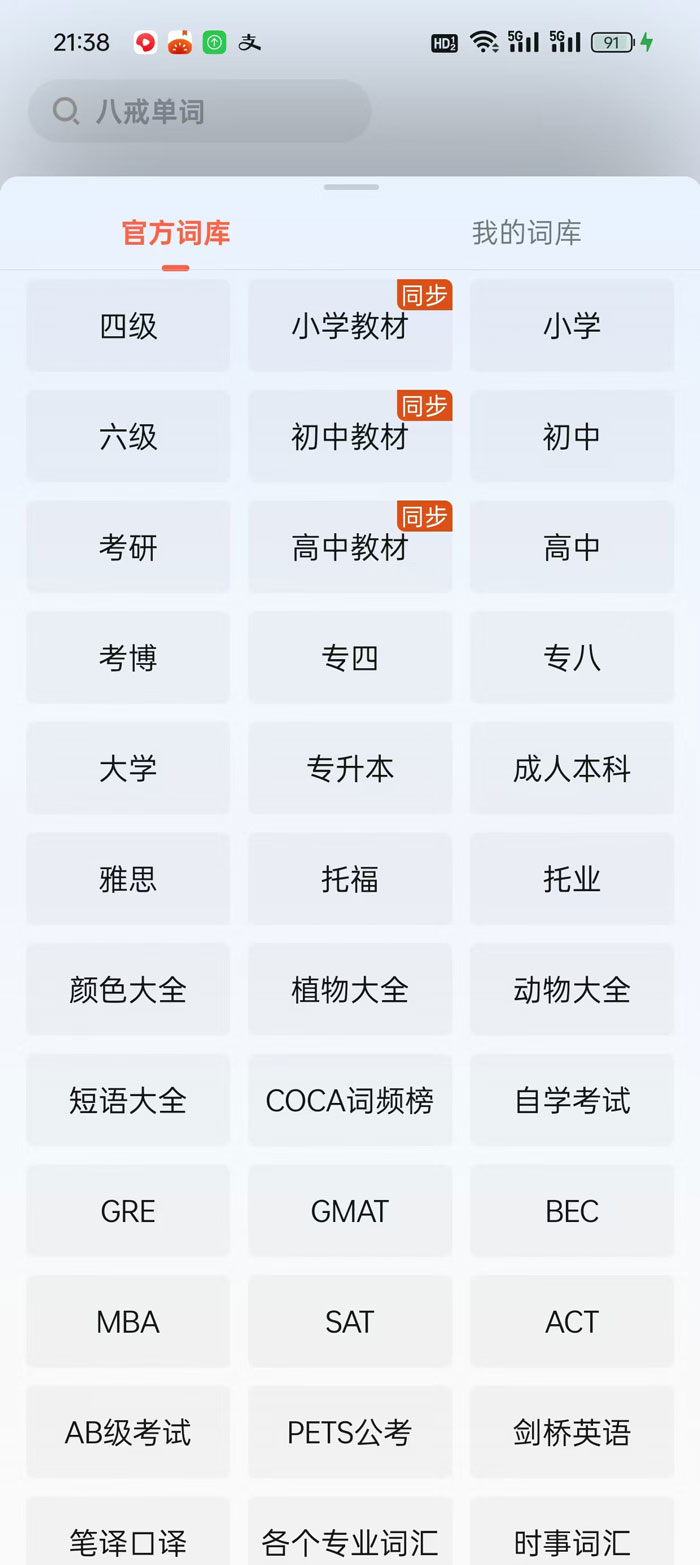This screenshot has height=1565, width=700.
Task: Switch to the 我的词库 tab
Action: [x=526, y=233]
